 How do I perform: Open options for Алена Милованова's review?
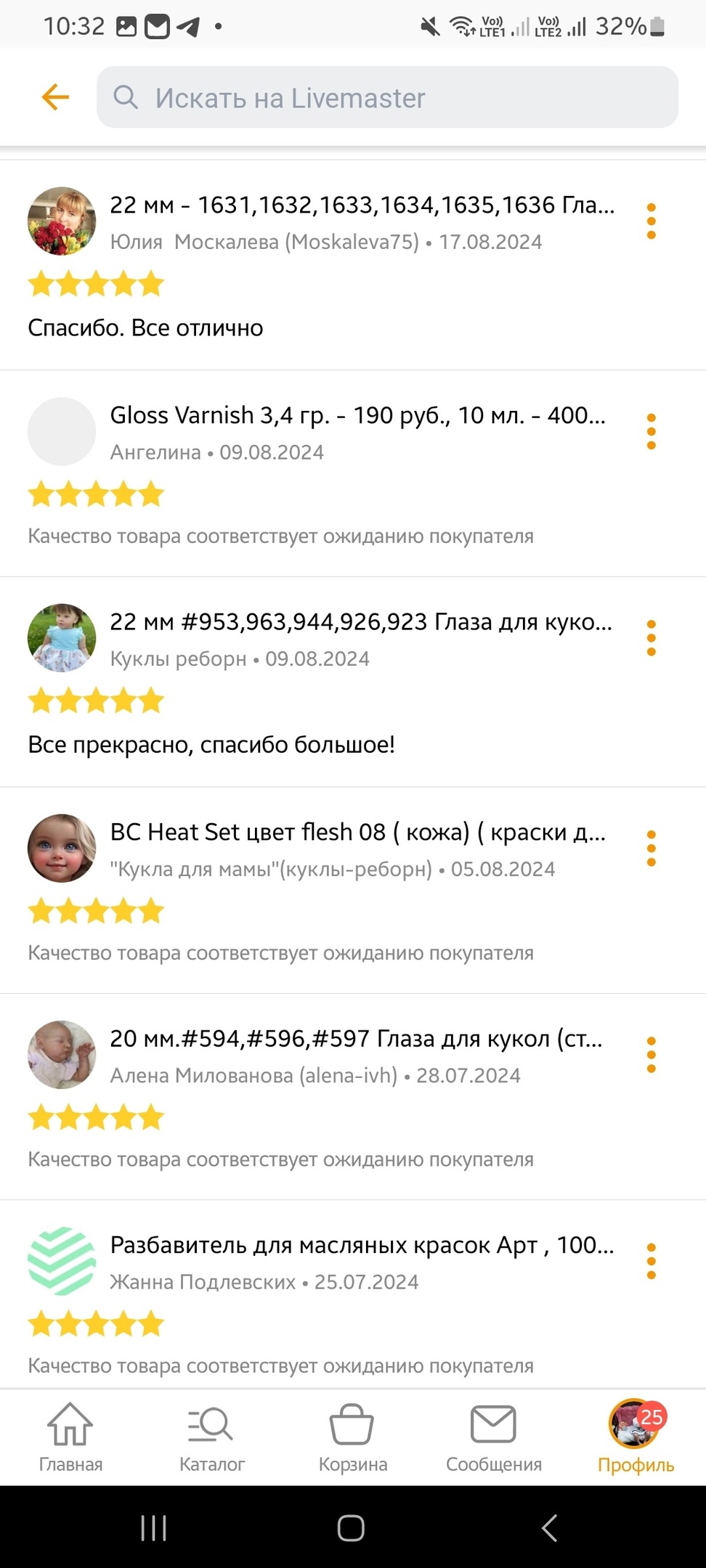click(651, 1055)
